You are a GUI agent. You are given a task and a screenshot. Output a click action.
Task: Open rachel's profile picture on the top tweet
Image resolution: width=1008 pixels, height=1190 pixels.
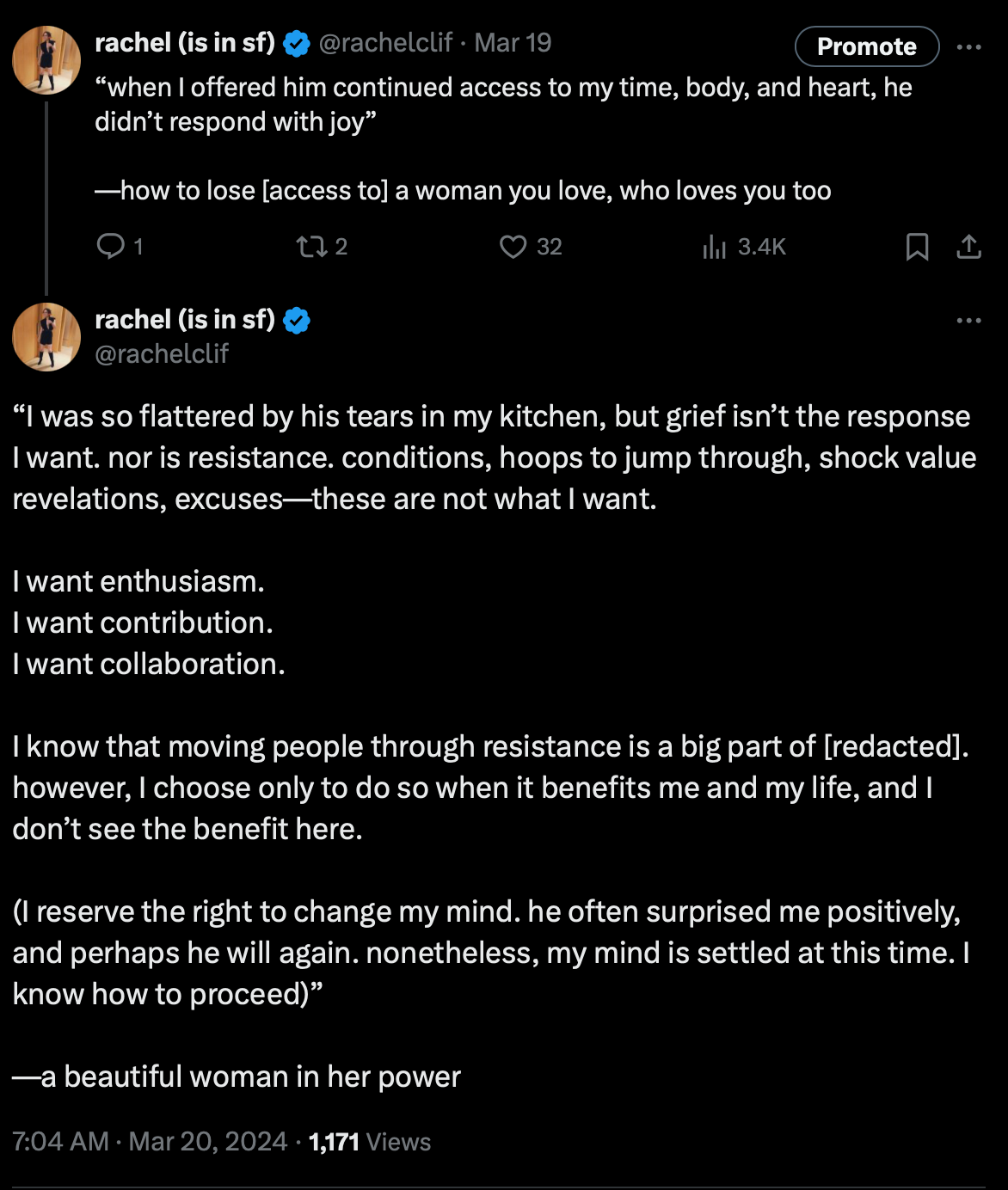46,60
